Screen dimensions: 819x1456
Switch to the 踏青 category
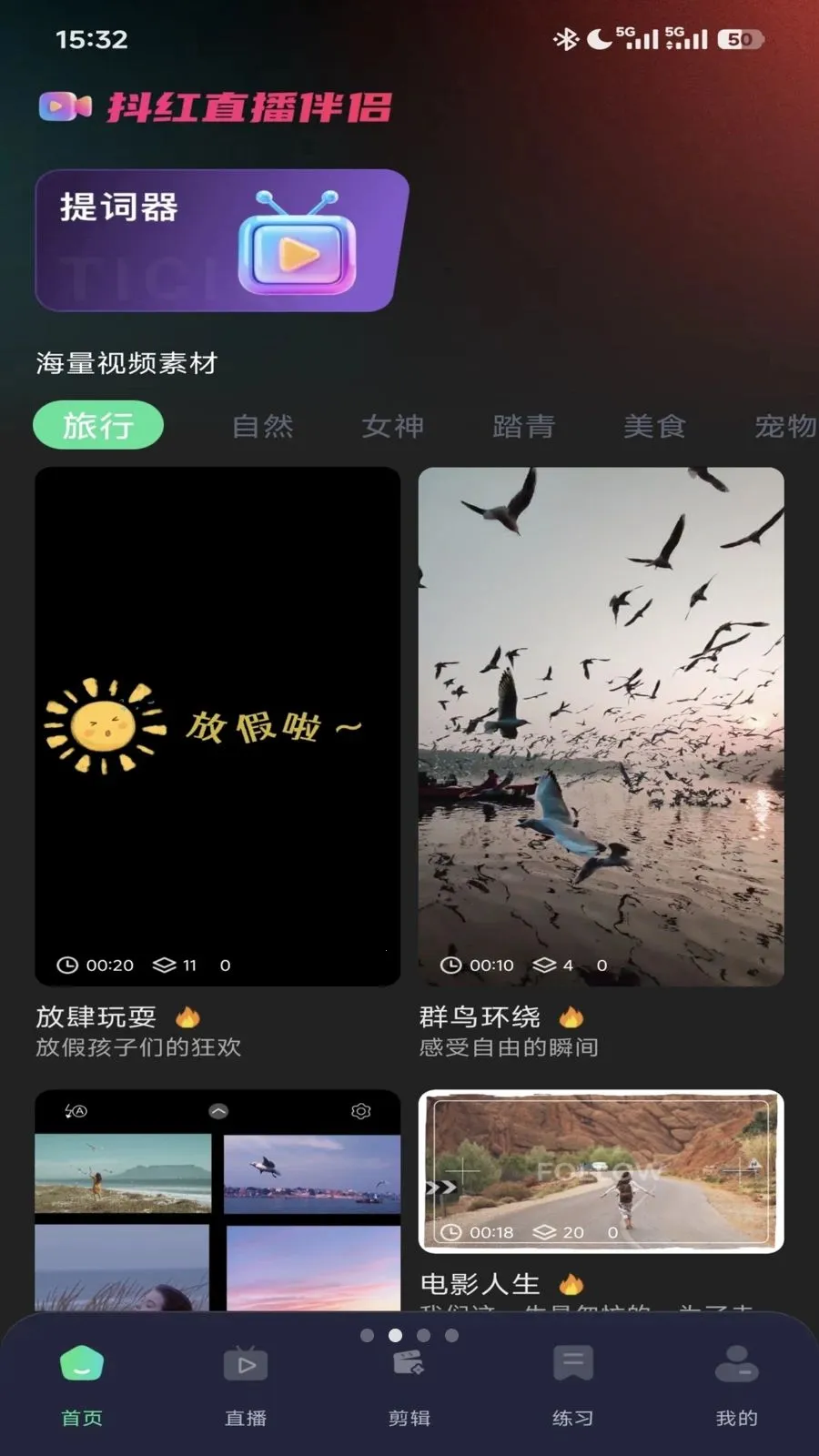coord(524,426)
